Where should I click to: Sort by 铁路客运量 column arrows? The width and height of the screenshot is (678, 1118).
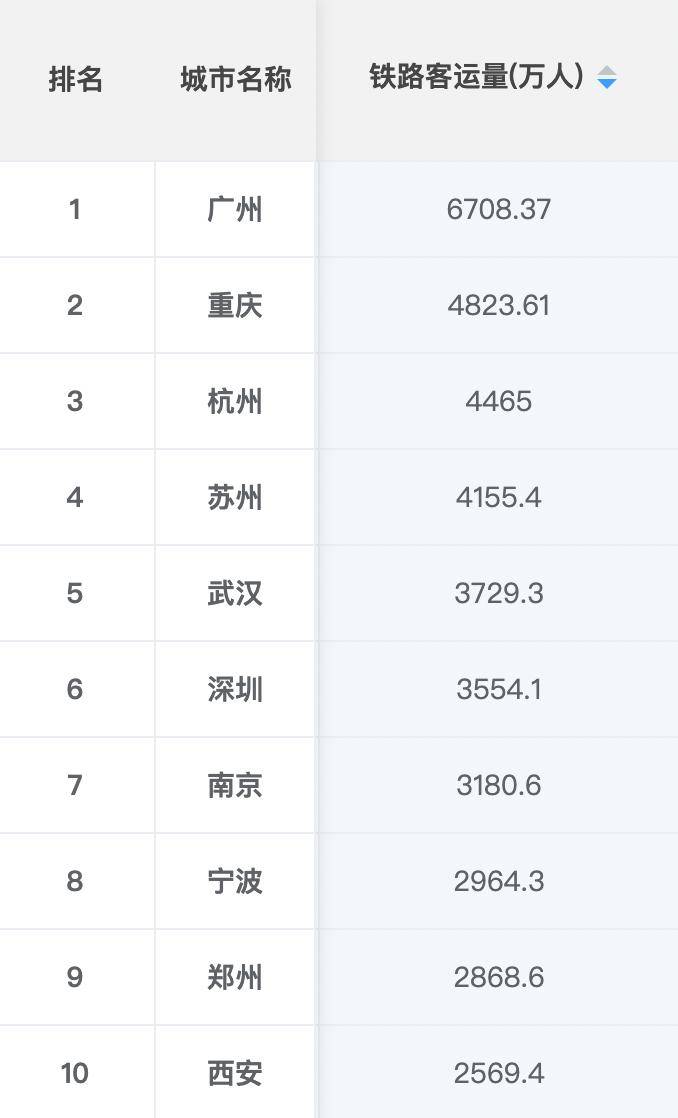pos(606,78)
